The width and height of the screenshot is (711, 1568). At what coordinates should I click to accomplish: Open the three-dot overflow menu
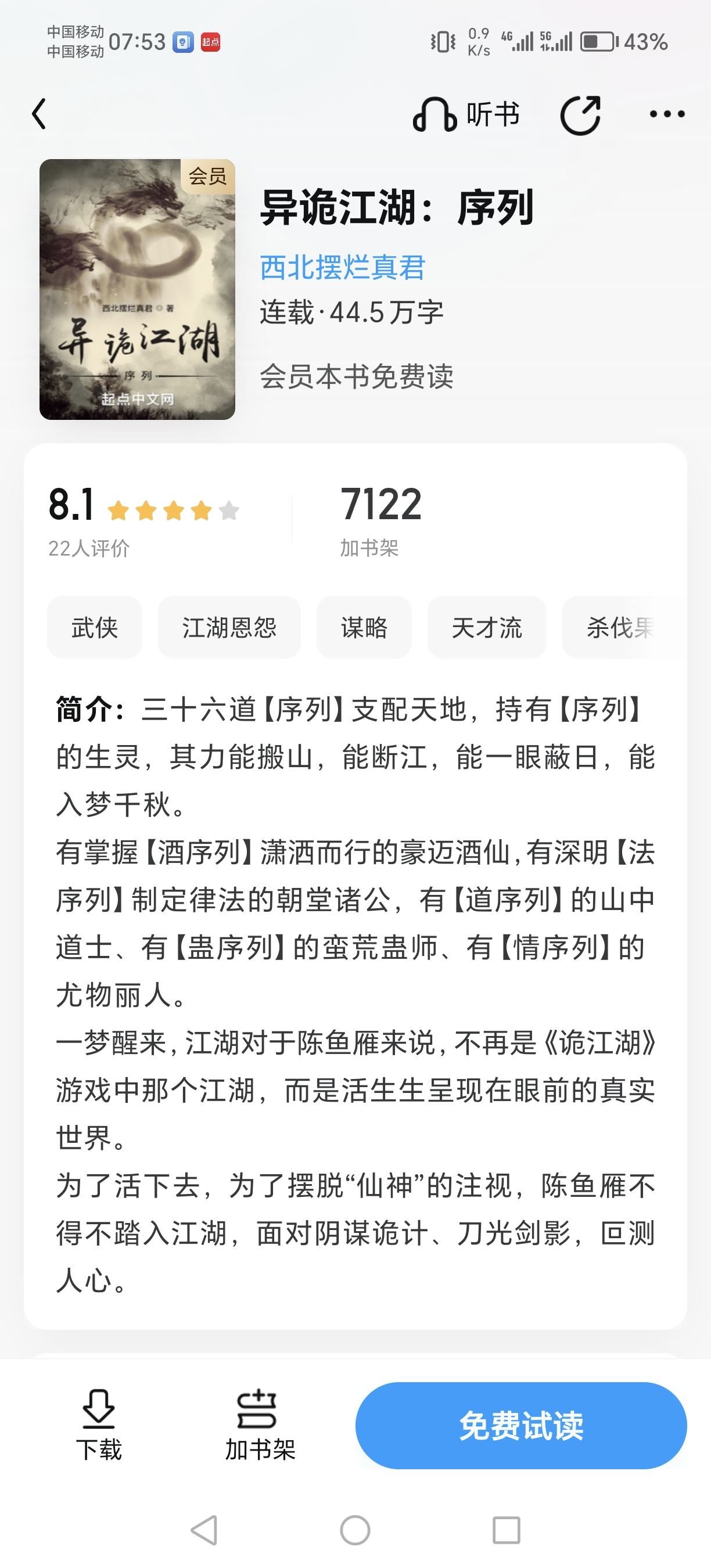[x=667, y=114]
